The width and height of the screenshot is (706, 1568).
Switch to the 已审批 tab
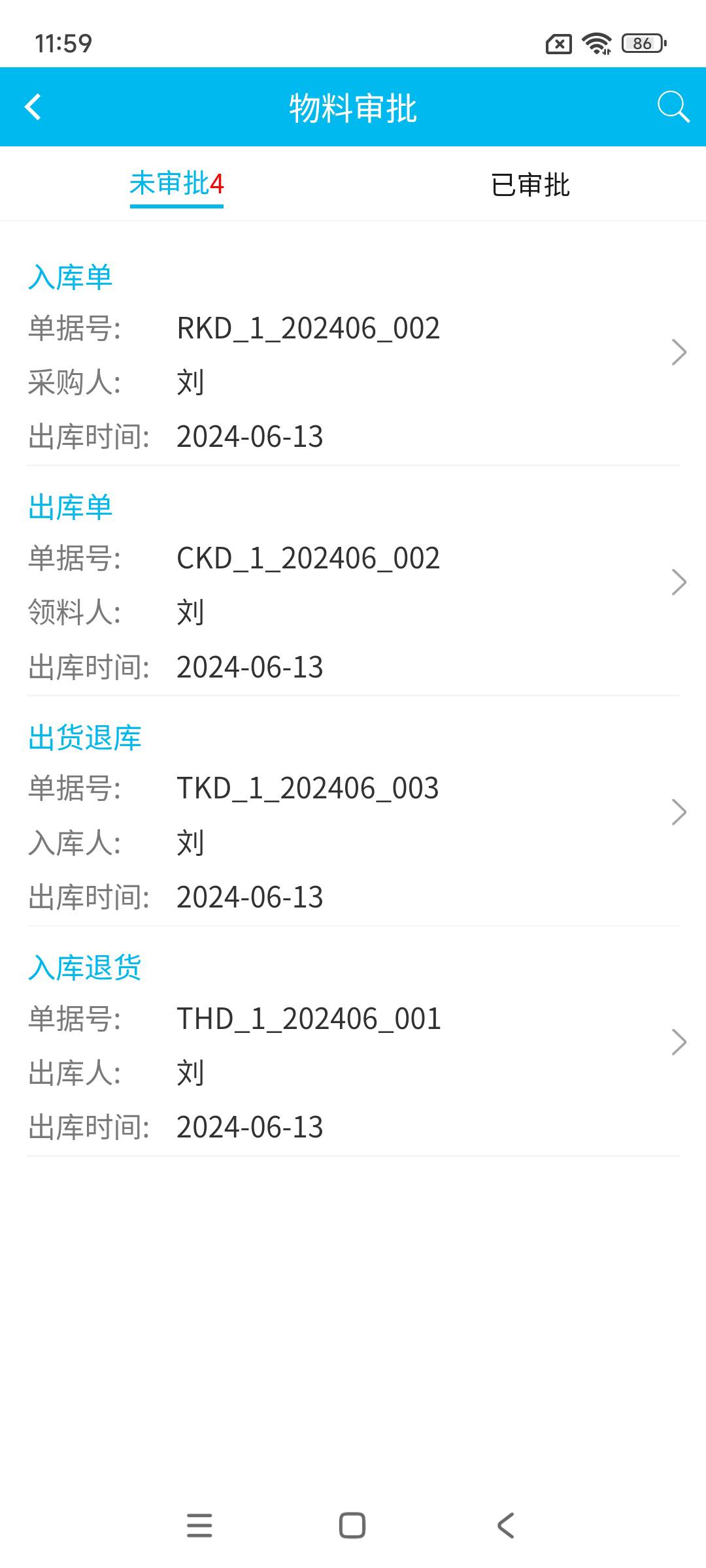[530, 185]
